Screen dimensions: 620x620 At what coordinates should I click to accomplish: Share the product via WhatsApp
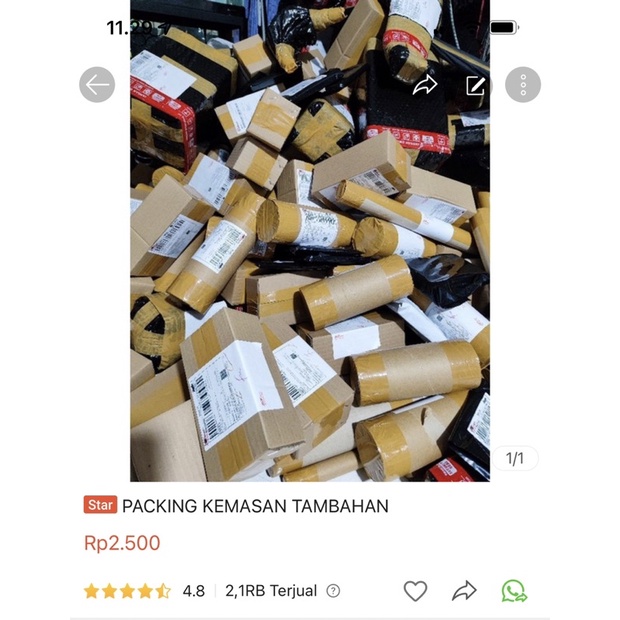(514, 591)
